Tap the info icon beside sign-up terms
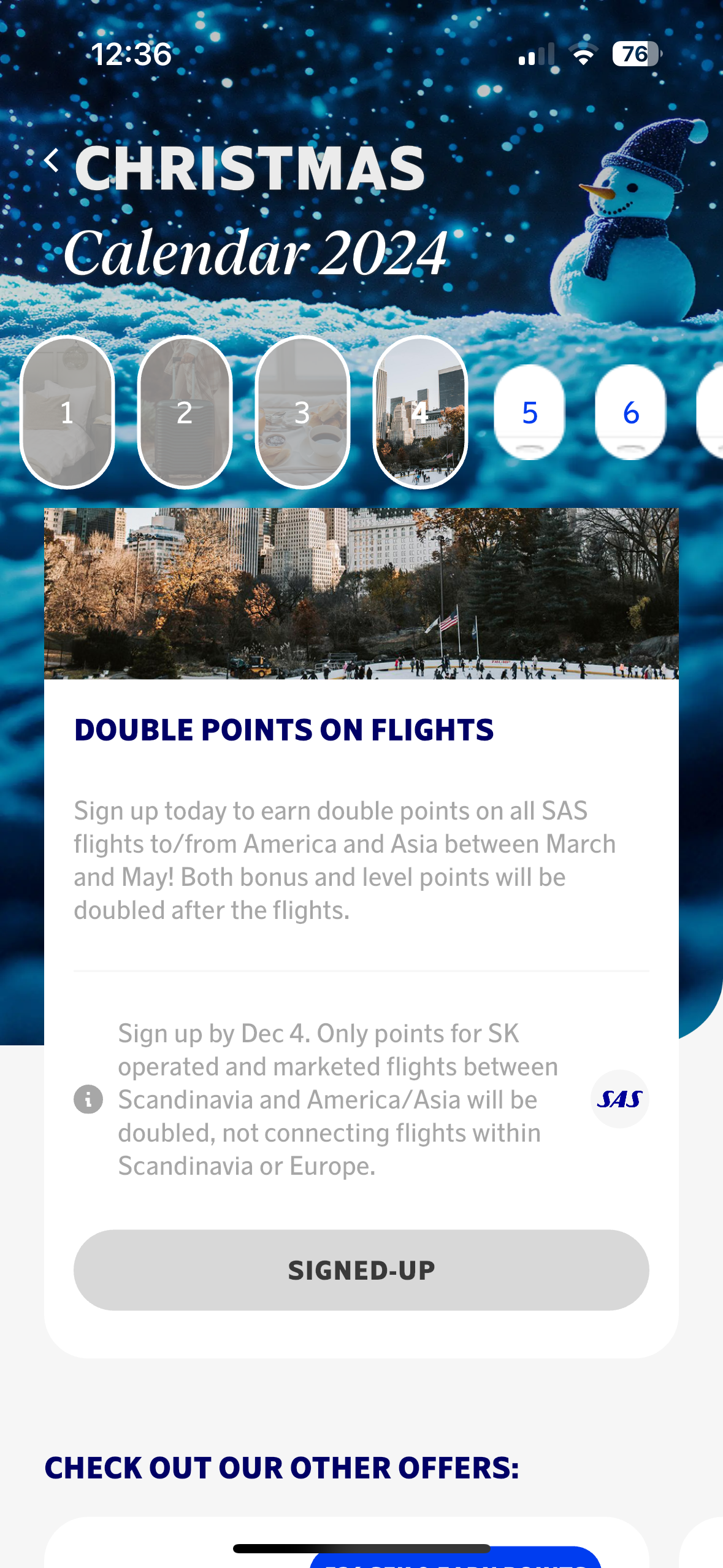The image size is (723, 1568). click(88, 1099)
